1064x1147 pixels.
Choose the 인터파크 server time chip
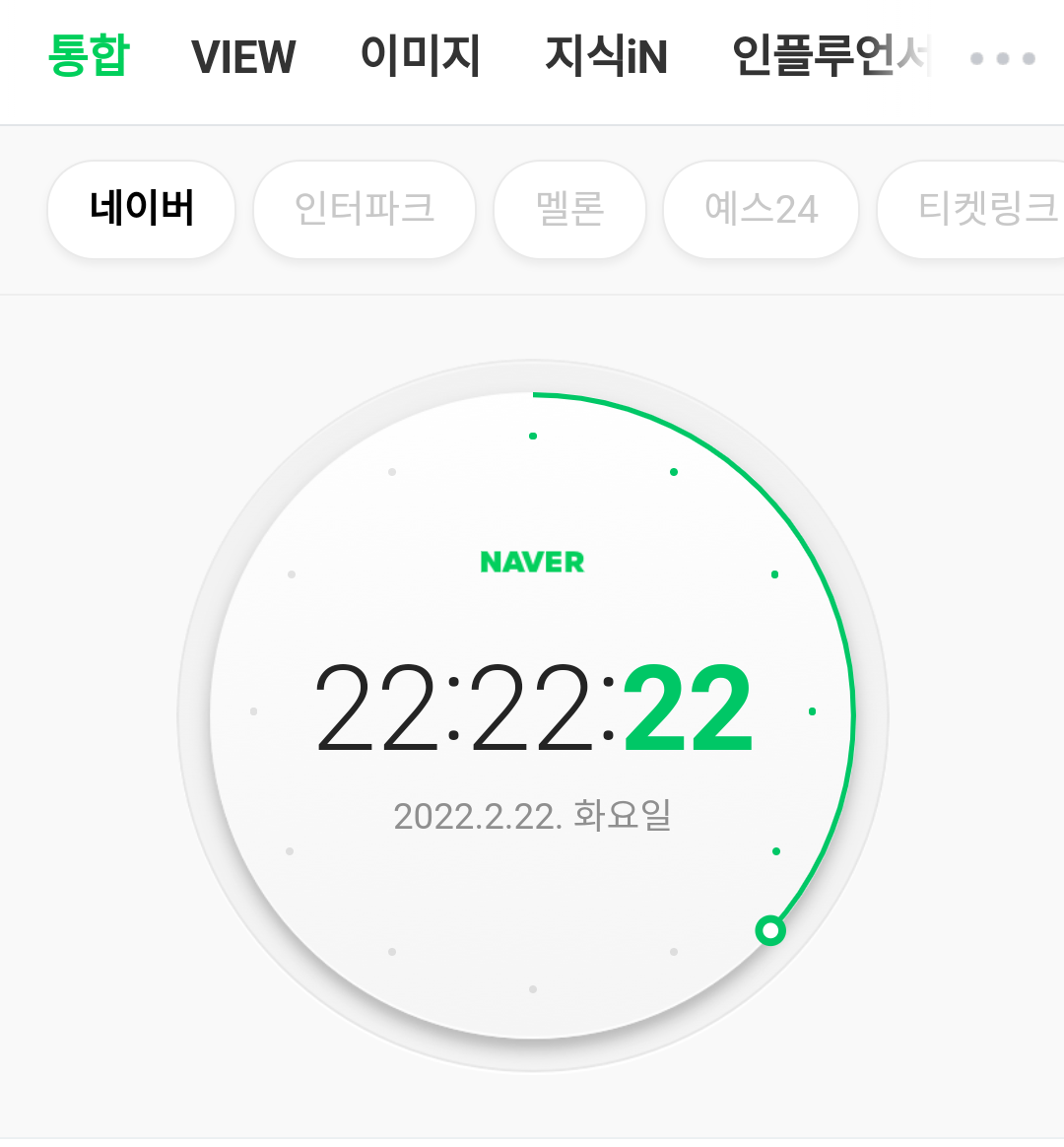(x=364, y=209)
